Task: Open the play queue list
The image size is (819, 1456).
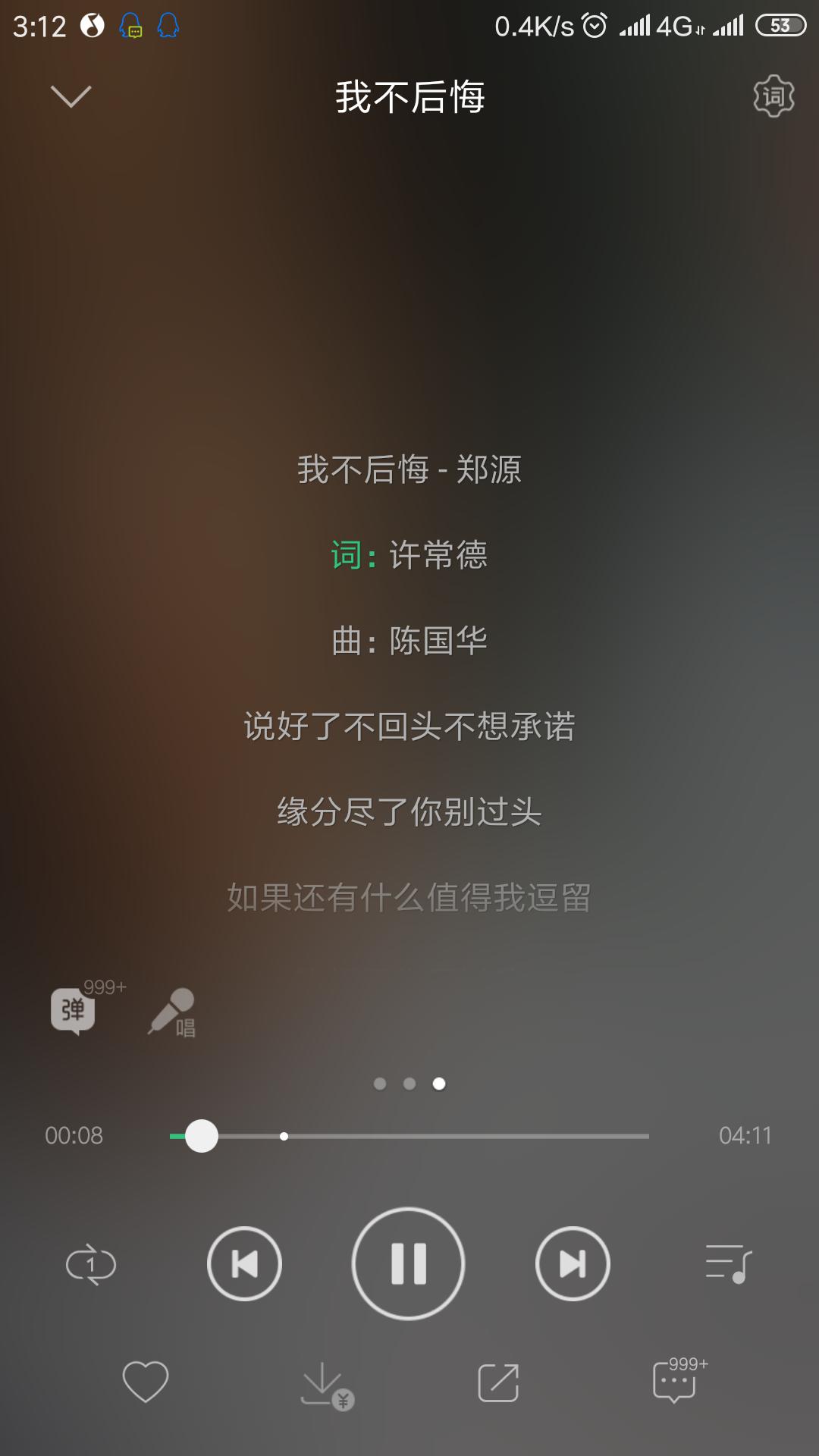Action: (728, 1264)
